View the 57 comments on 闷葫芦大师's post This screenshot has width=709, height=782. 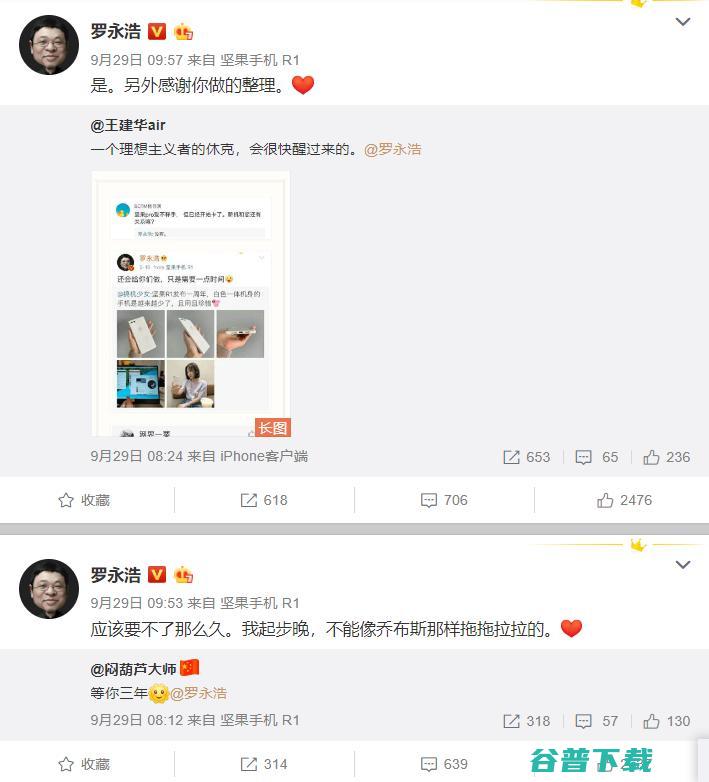[x=597, y=721]
